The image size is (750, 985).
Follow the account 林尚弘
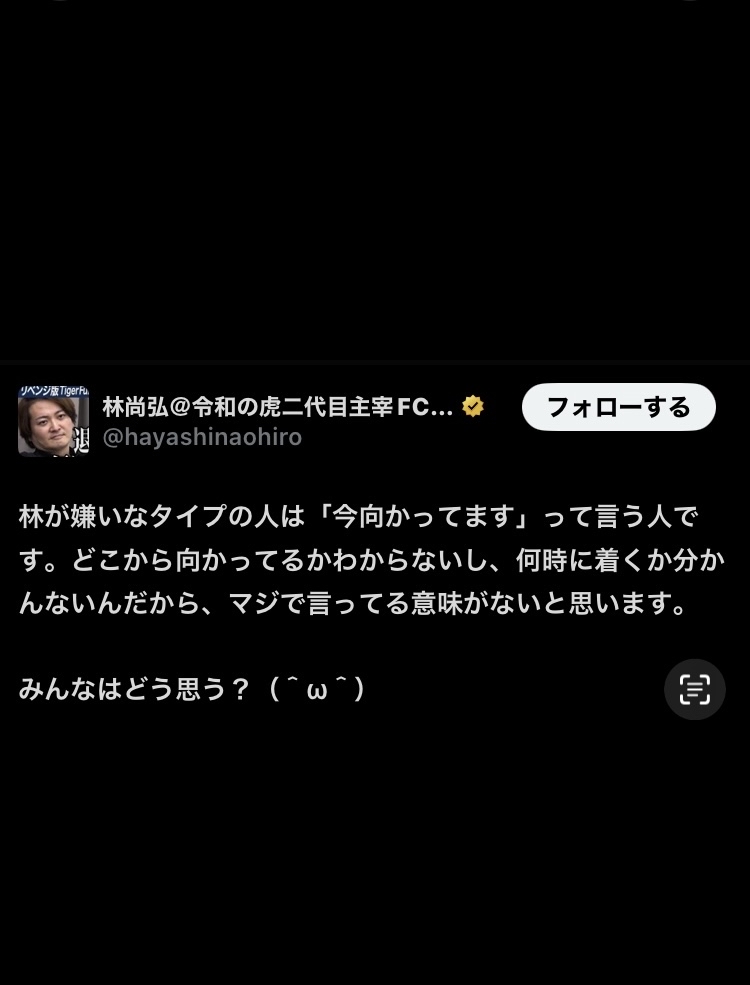click(x=618, y=407)
